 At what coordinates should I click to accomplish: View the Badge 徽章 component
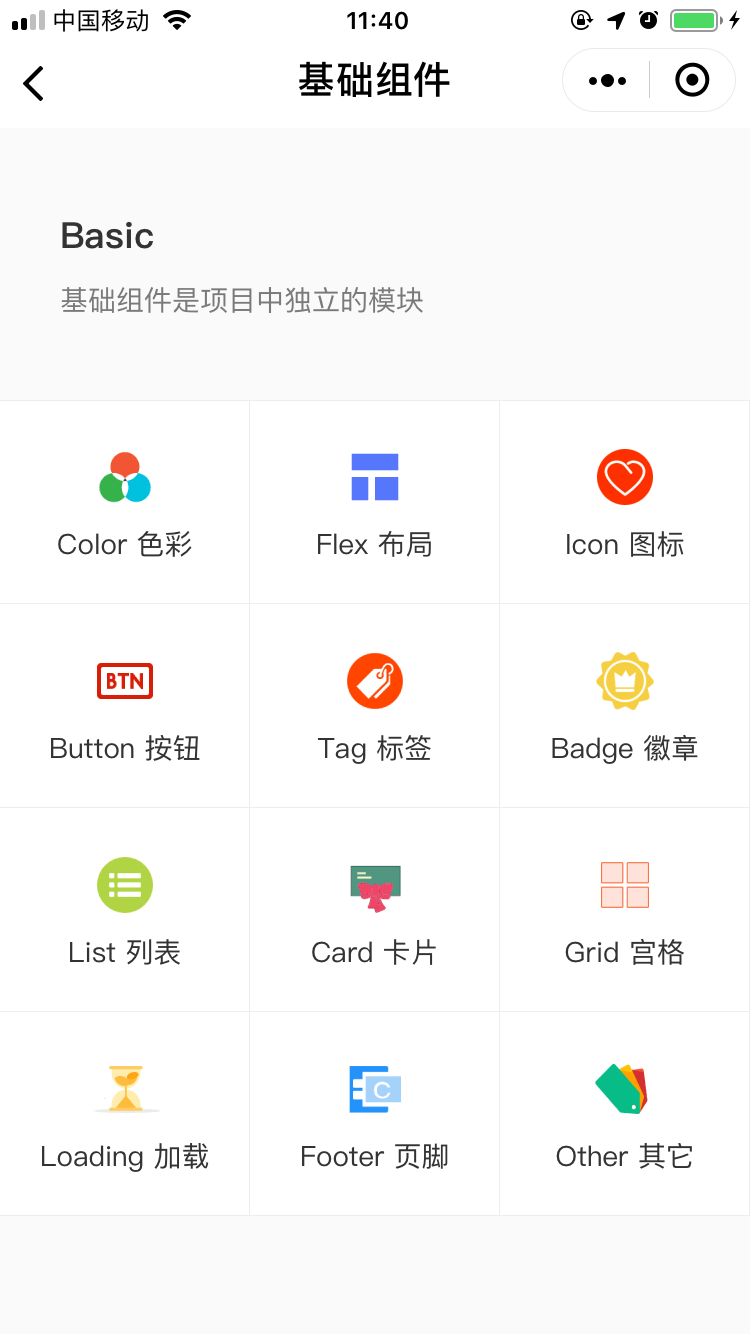(x=625, y=706)
